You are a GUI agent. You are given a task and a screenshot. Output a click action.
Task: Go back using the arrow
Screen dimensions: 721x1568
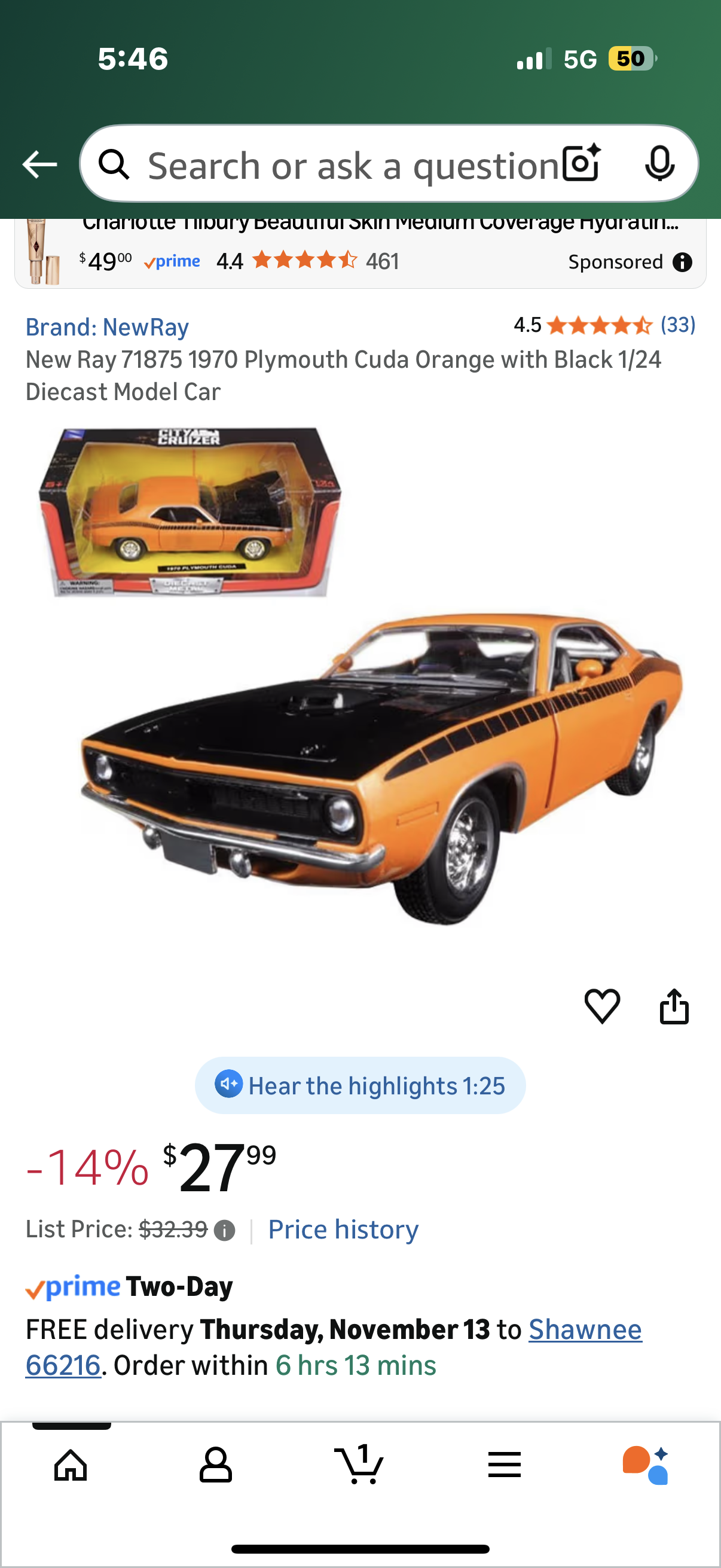[39, 164]
